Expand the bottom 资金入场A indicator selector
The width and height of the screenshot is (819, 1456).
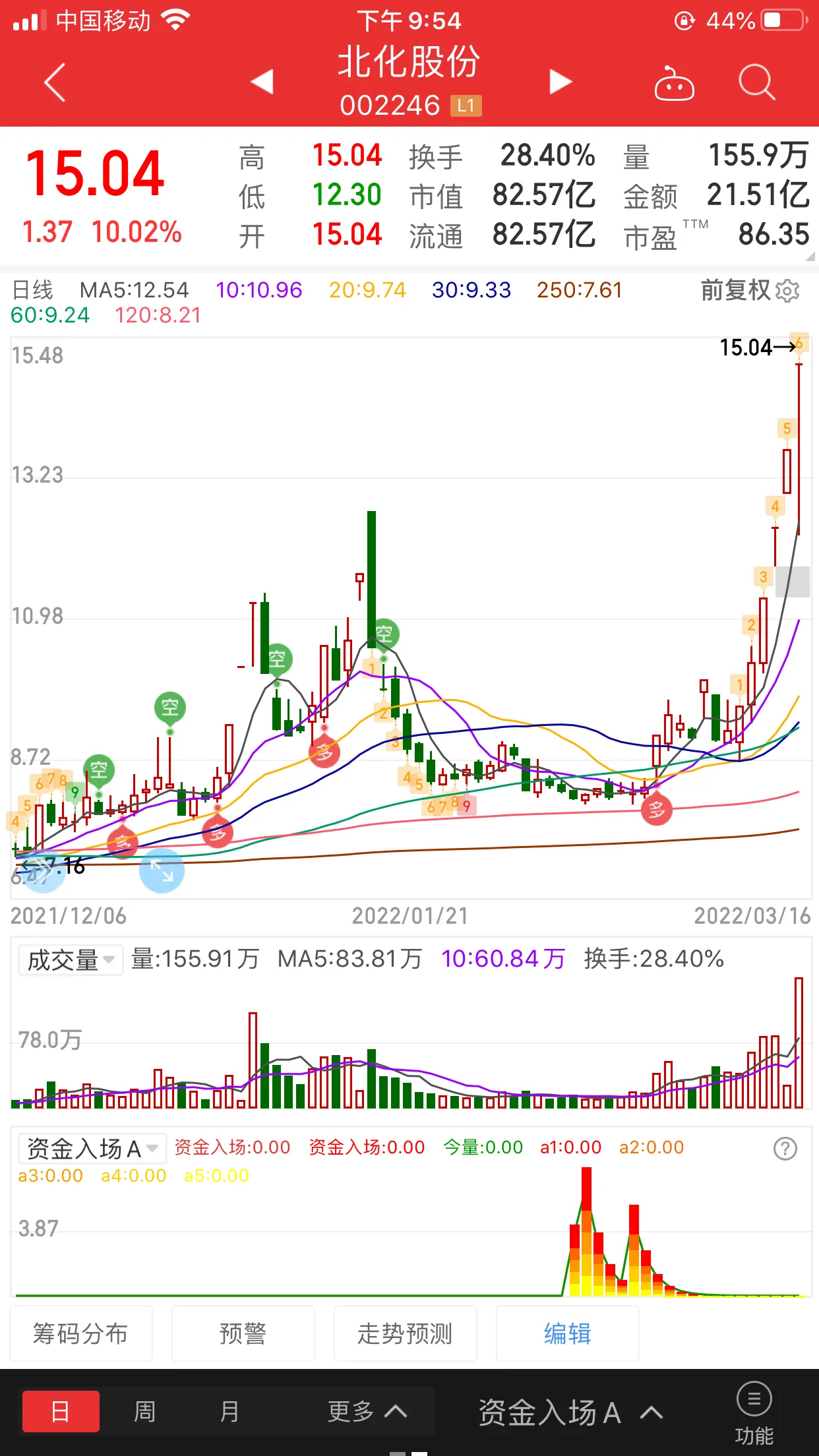[570, 1412]
